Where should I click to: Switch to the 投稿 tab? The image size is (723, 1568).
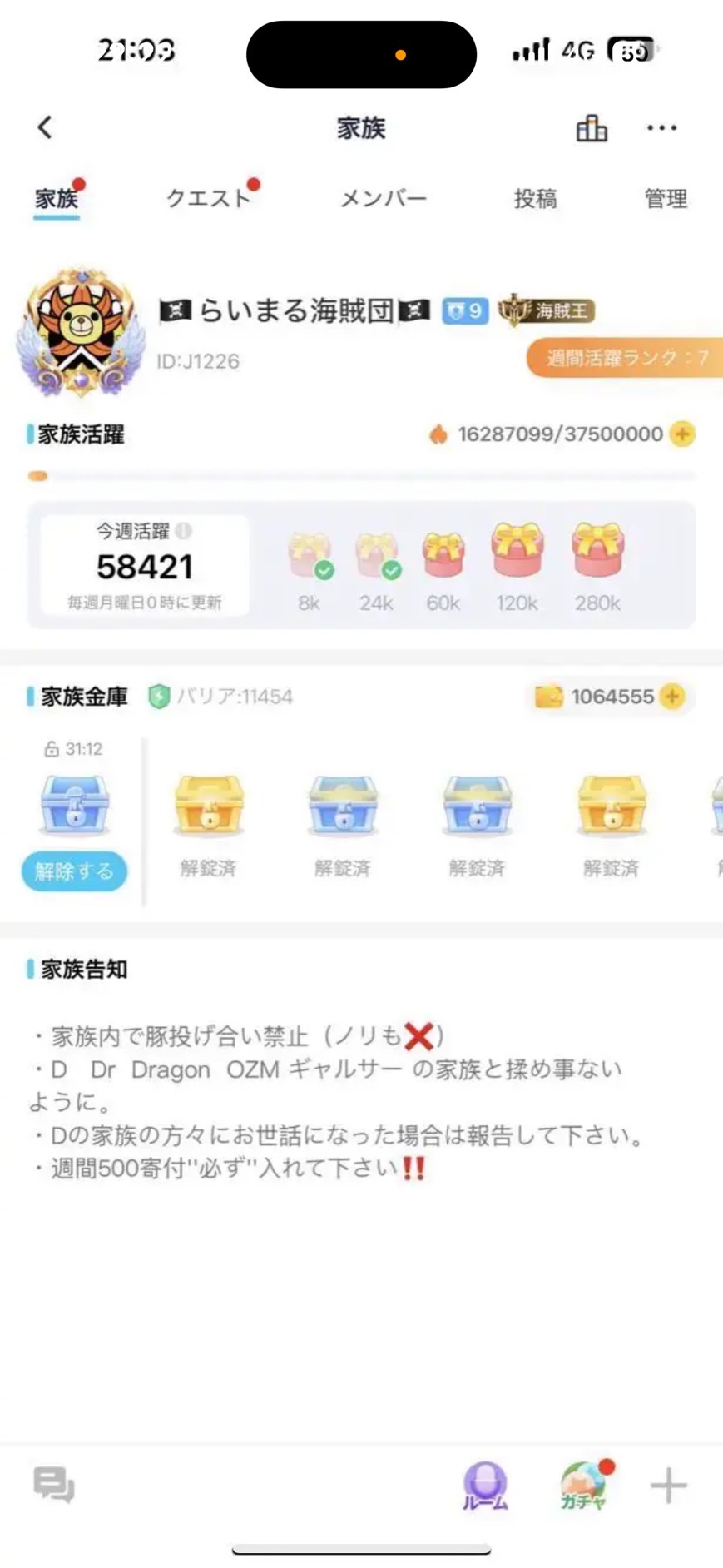[x=535, y=198]
